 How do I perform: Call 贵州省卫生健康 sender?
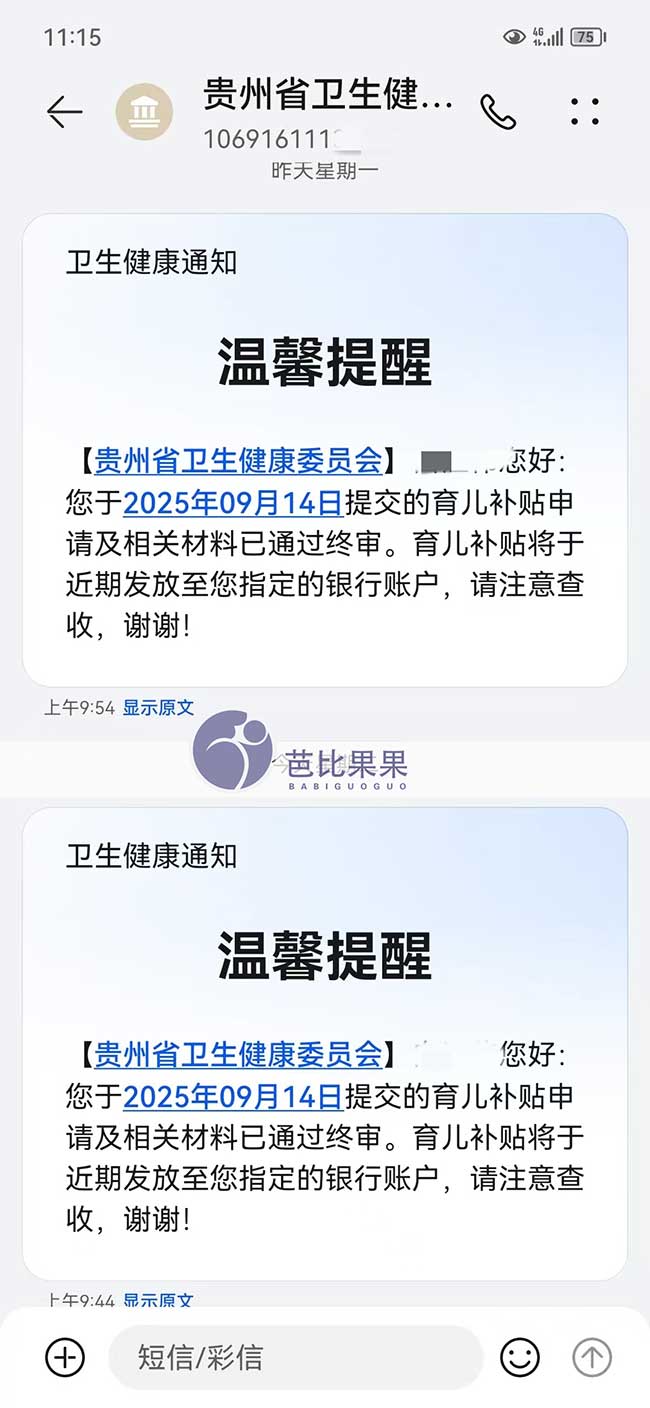pos(497,112)
